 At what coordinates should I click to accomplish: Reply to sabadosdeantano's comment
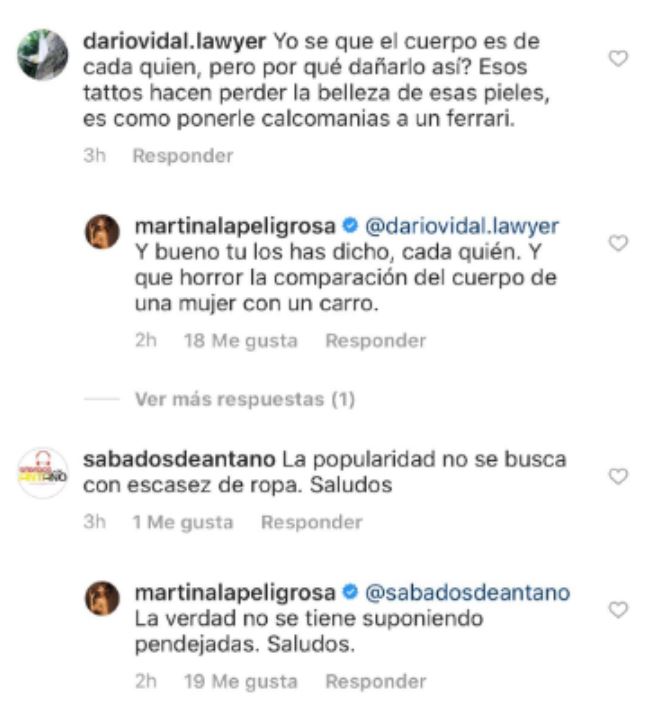311,522
